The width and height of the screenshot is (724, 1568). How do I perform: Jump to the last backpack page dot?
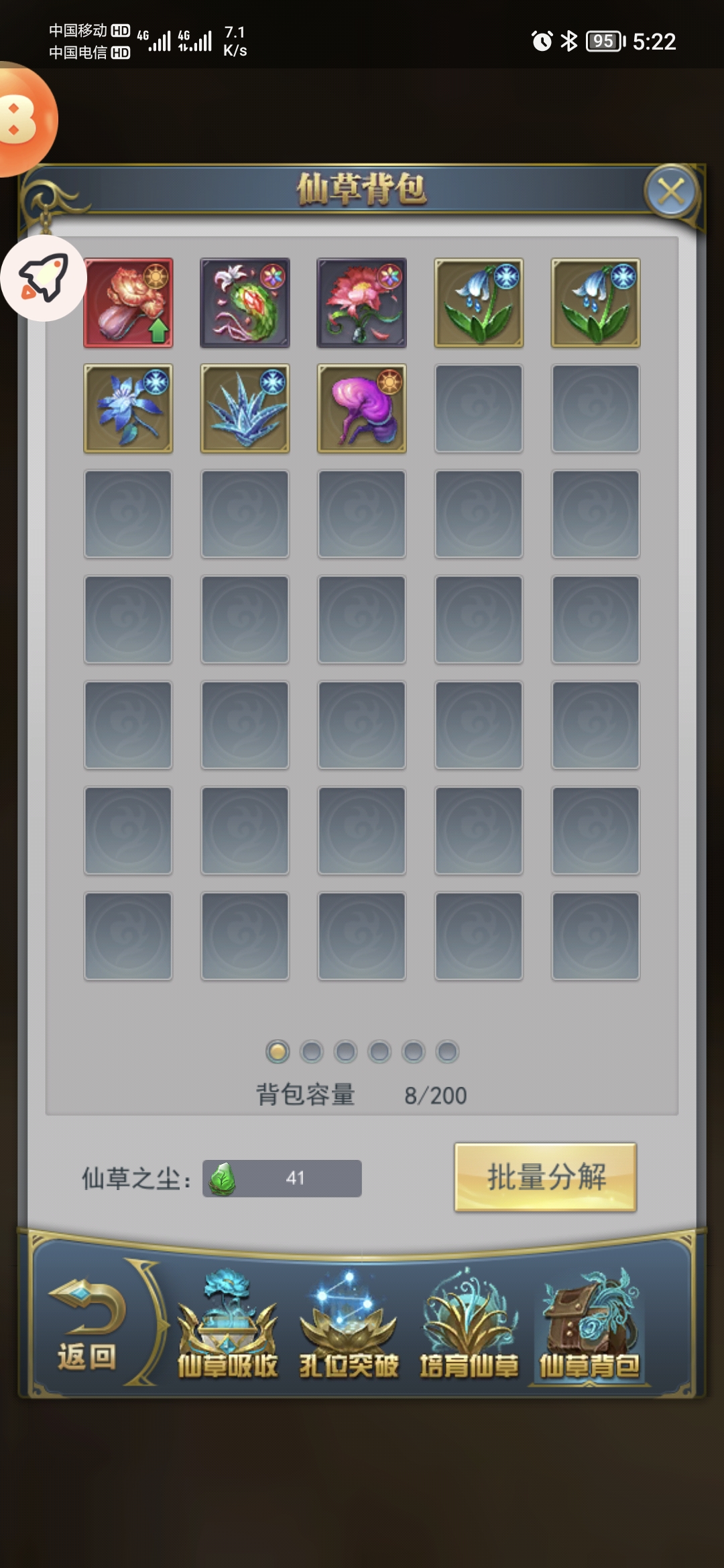click(447, 1052)
